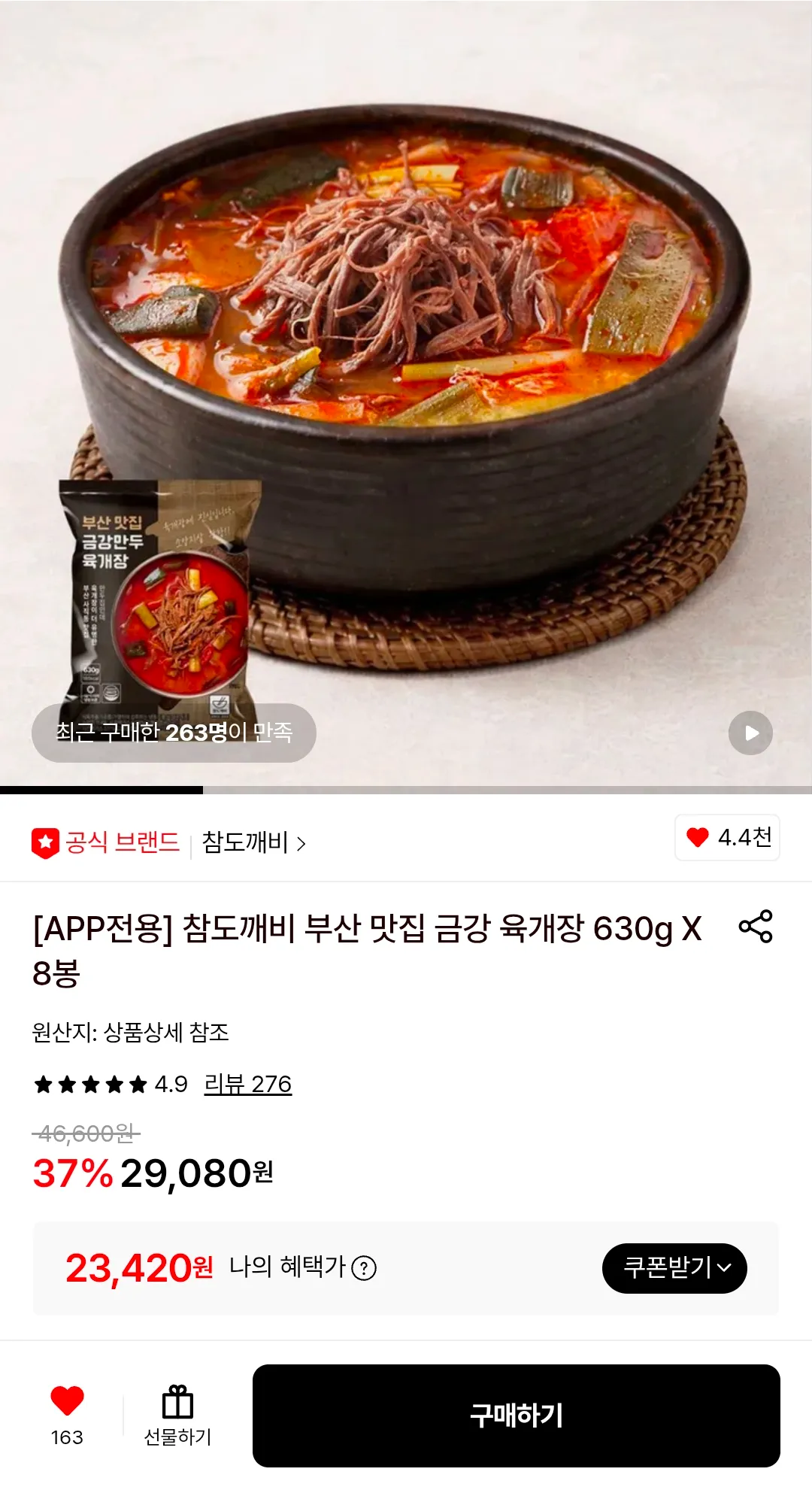Tap 쿠폰받기 to get coupons

coord(674,1268)
